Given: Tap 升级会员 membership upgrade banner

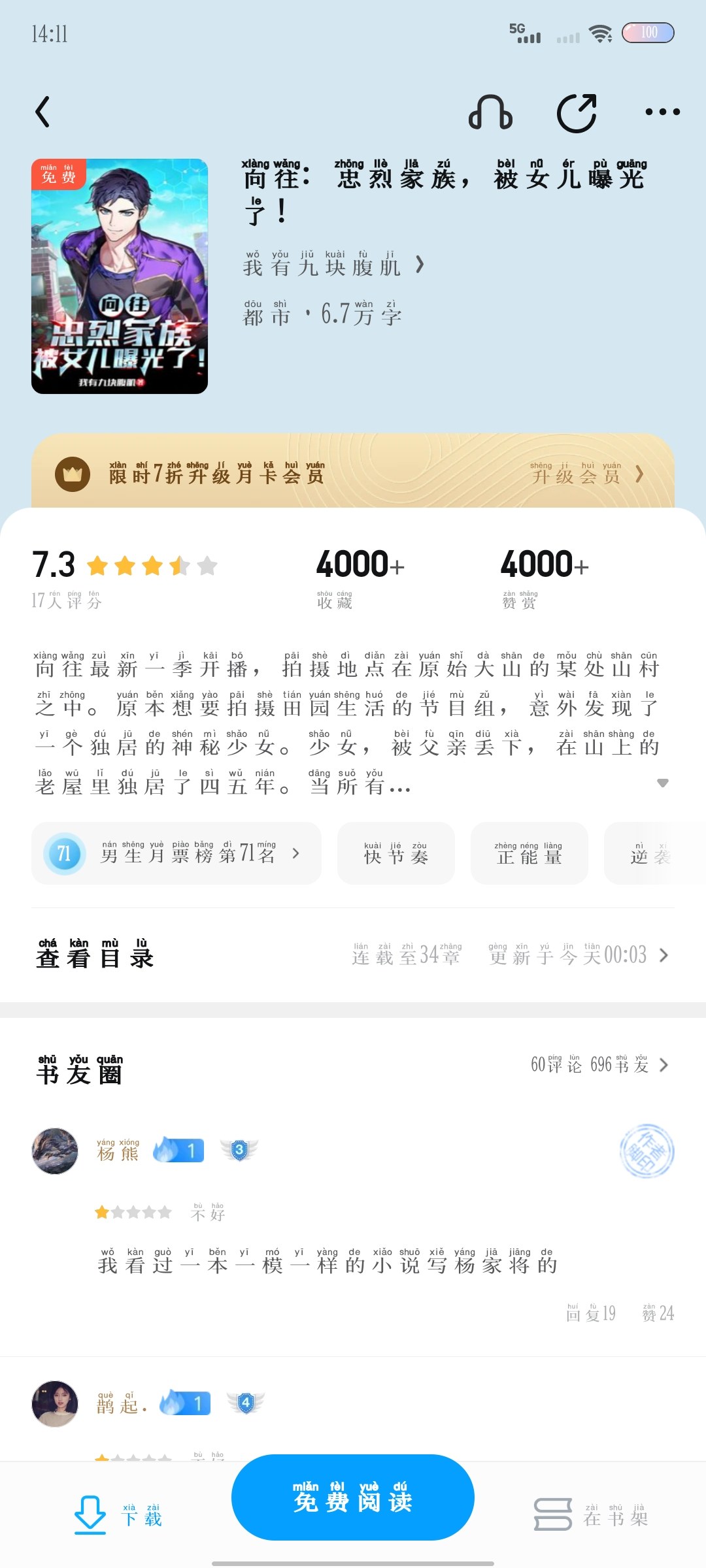Looking at the screenshot, I should coord(586,474).
